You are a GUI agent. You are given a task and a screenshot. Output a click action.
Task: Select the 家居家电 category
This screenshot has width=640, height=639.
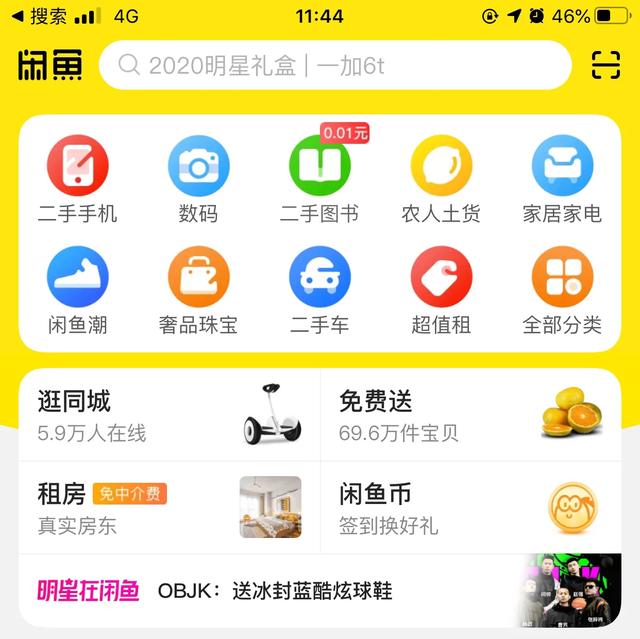pyautogui.click(x=562, y=180)
